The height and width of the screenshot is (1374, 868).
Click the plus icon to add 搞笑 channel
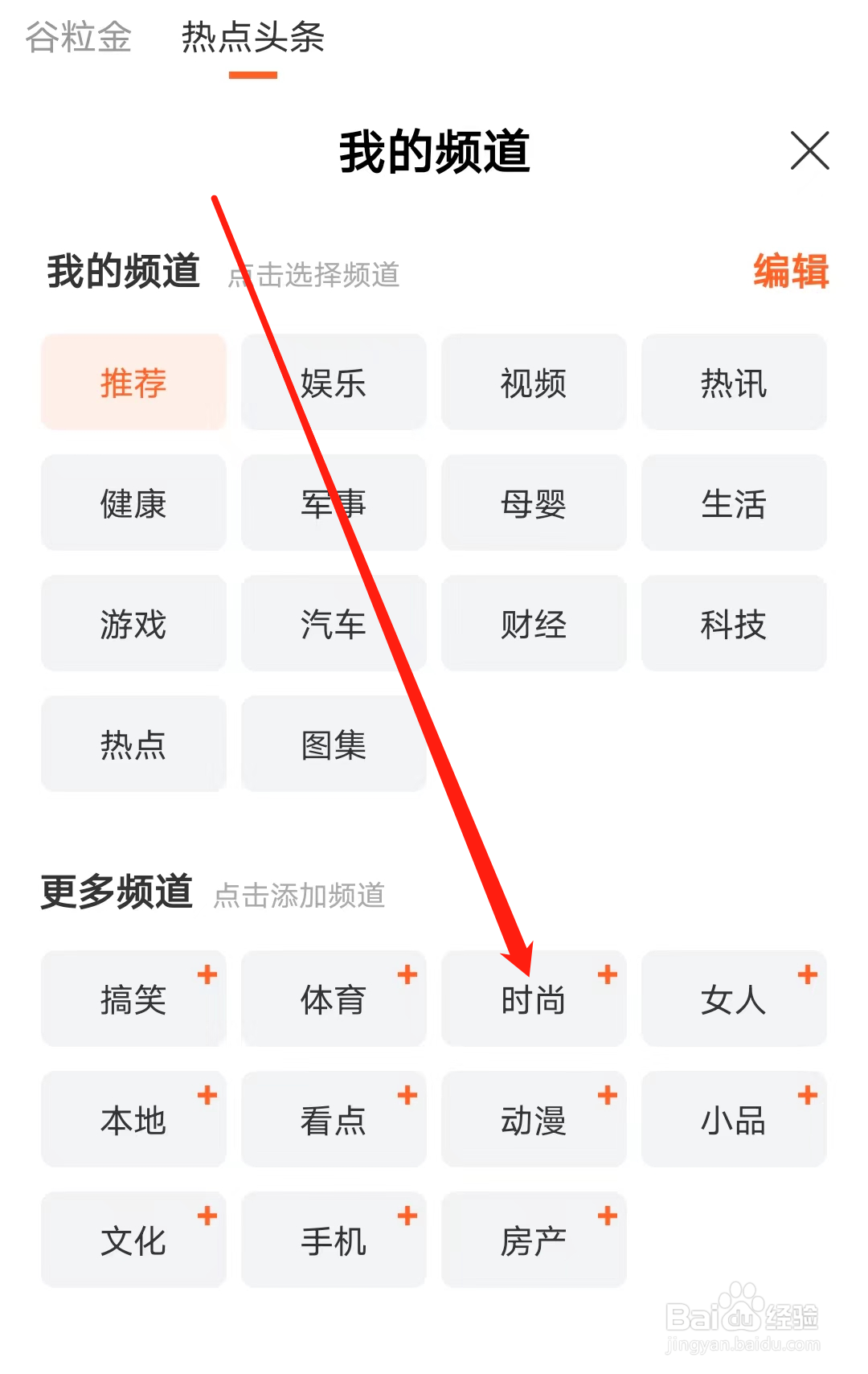click(x=208, y=975)
